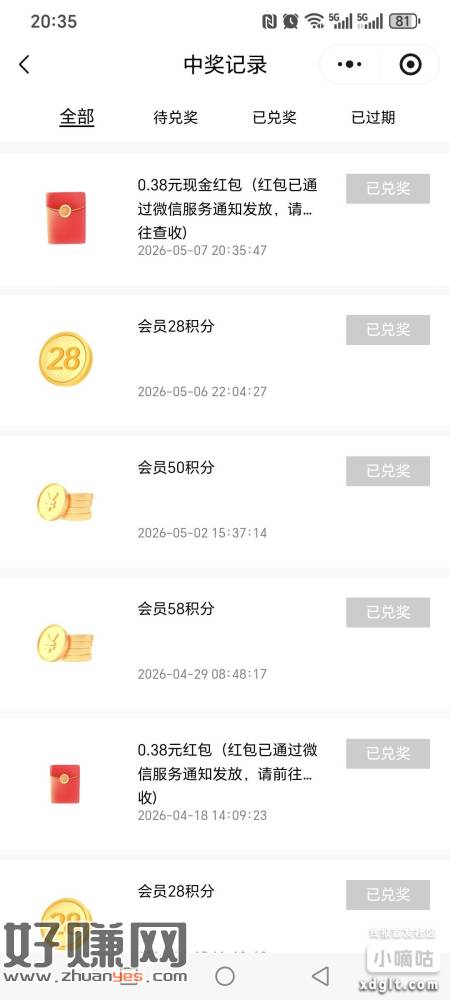This screenshot has width=450, height=1000.
Task: Open the mini program three-dot menu
Action: click(x=350, y=64)
